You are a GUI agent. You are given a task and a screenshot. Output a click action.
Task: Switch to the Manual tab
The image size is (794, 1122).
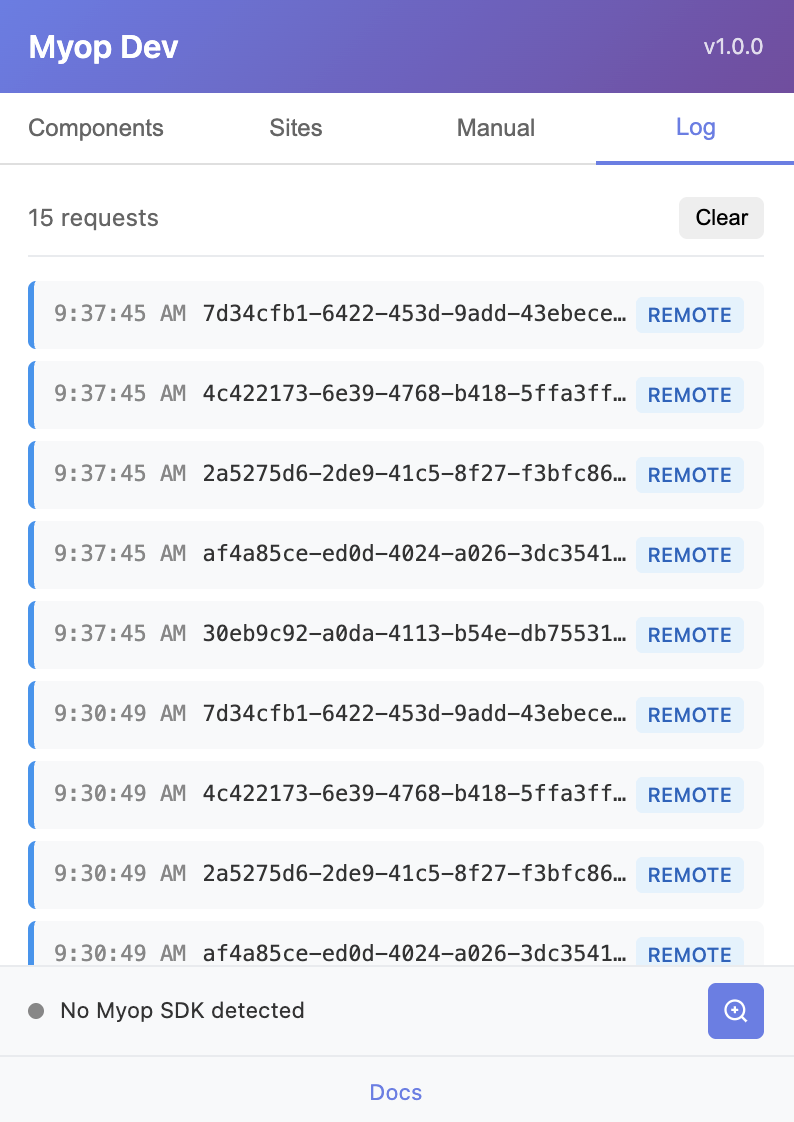click(x=495, y=127)
